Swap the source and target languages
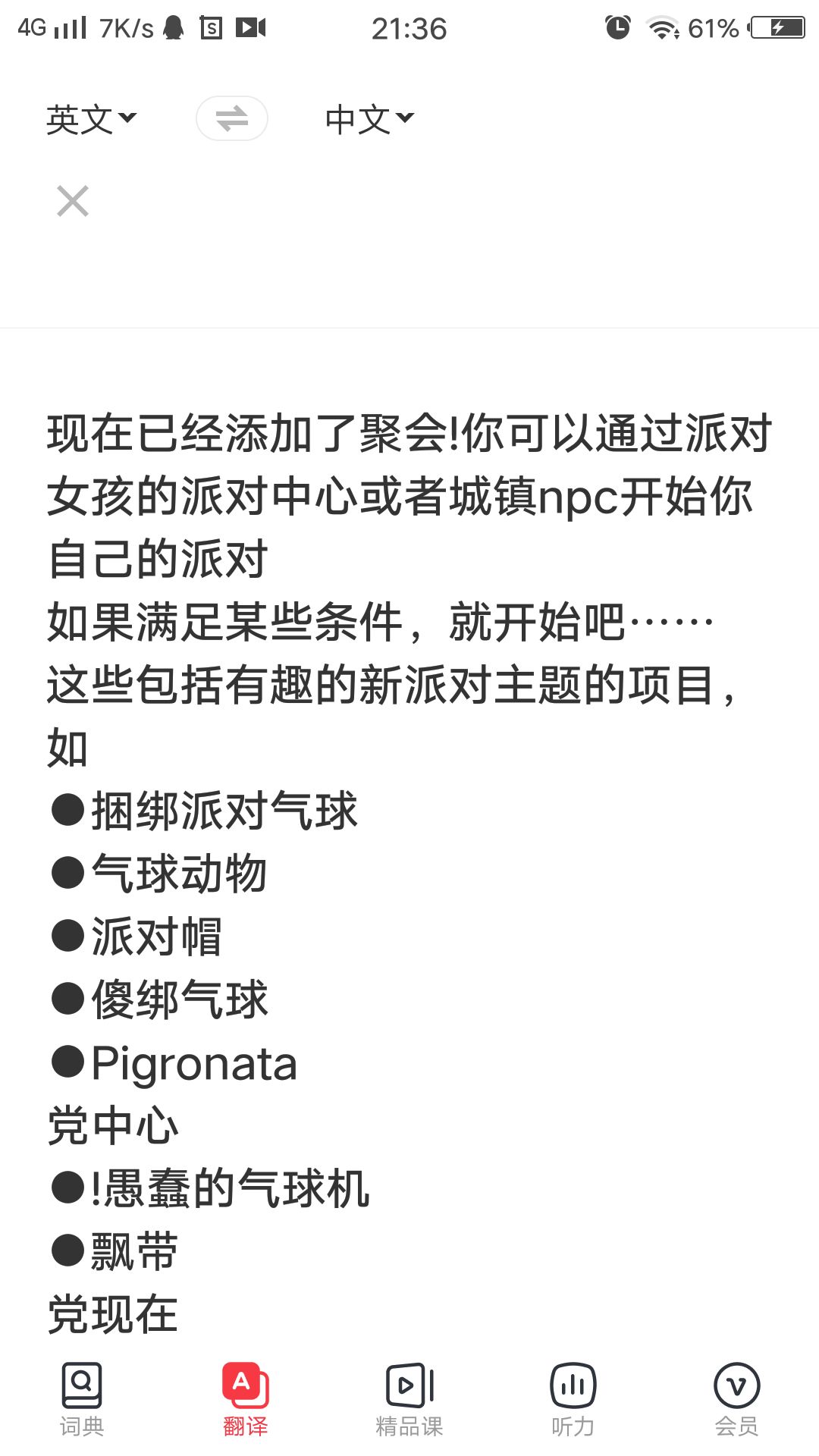The image size is (819, 1456). pos(232,118)
